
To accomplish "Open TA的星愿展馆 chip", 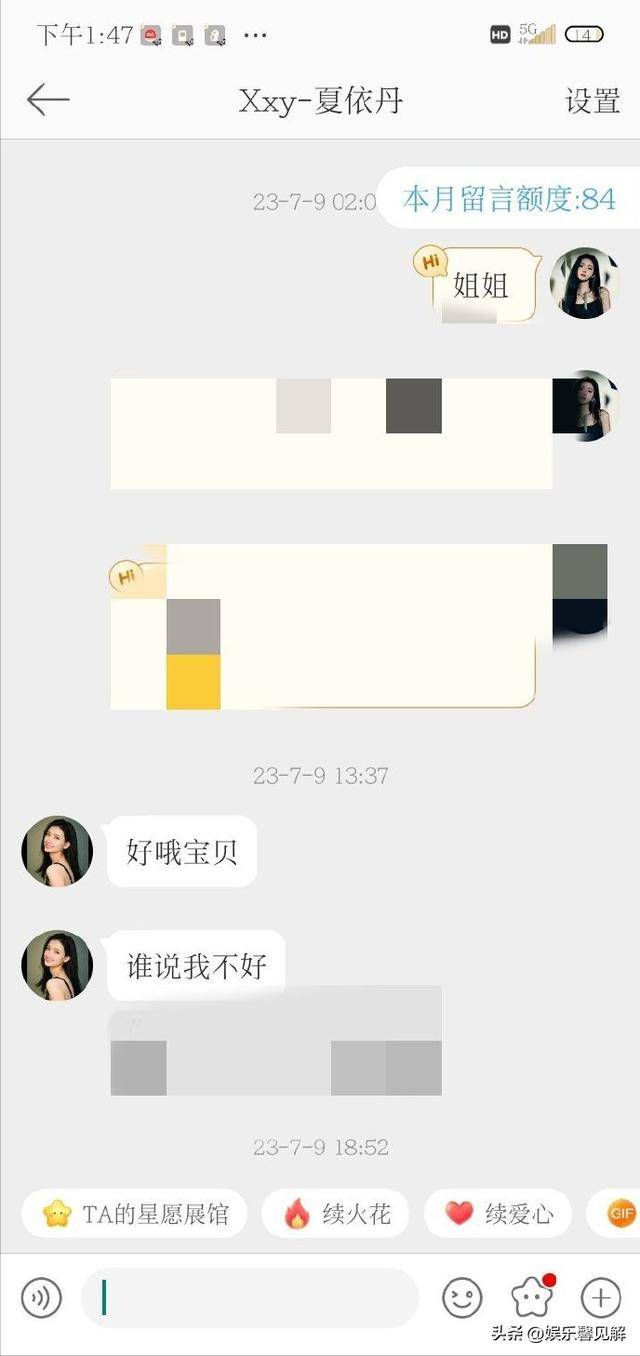I will 136,1214.
